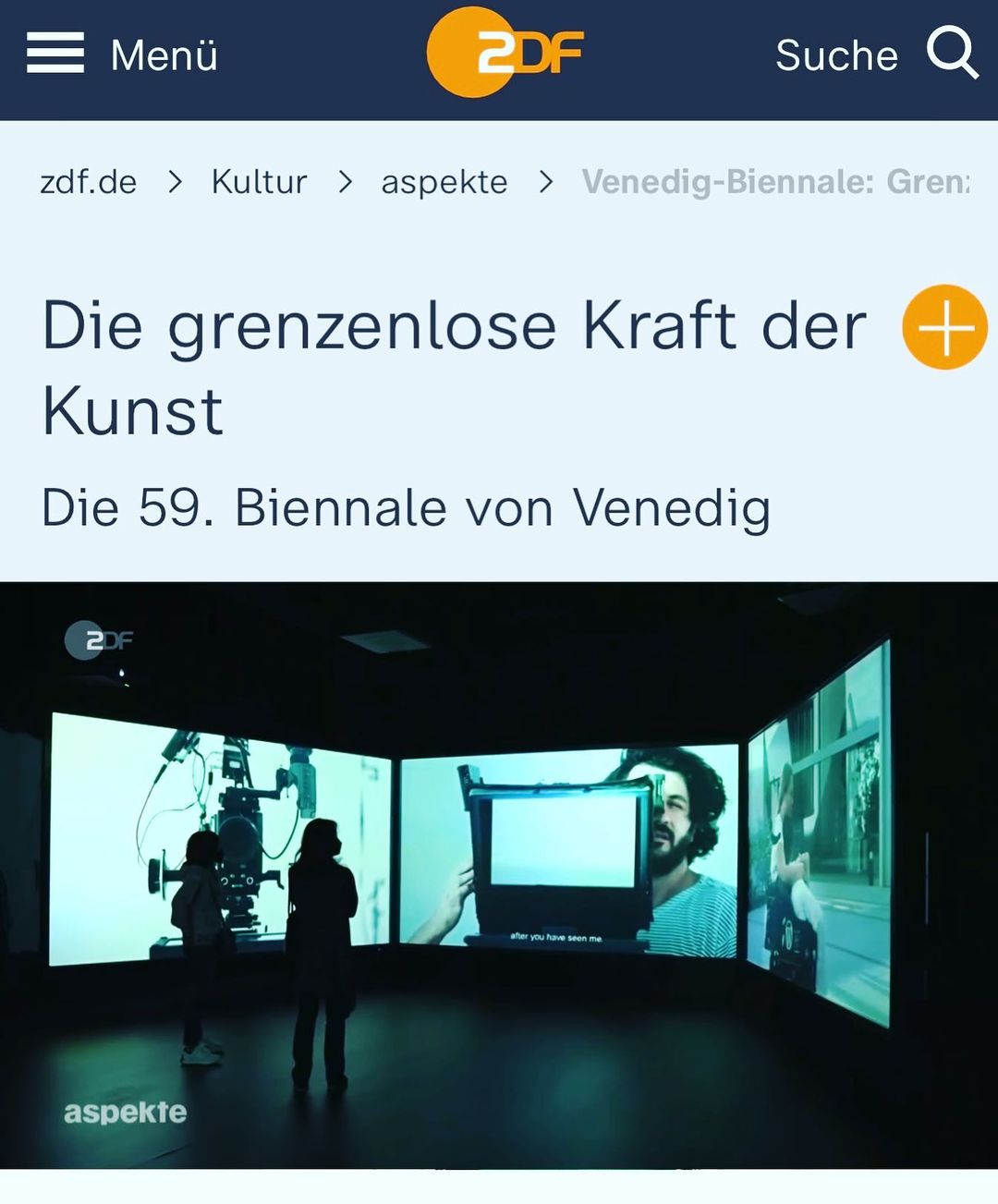Open Suche search

[876, 55]
